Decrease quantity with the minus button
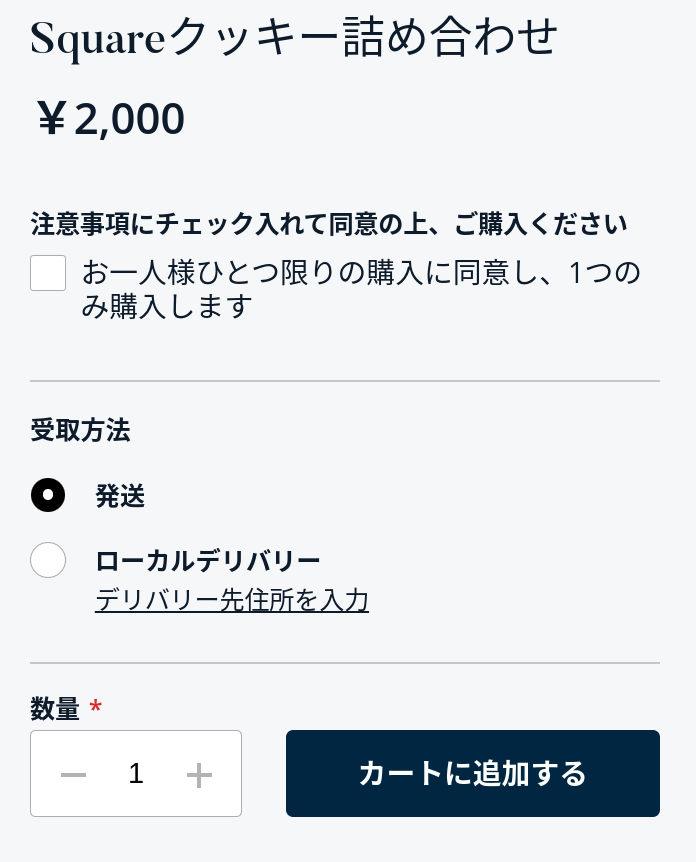The width and height of the screenshot is (696, 862). pos(73,774)
